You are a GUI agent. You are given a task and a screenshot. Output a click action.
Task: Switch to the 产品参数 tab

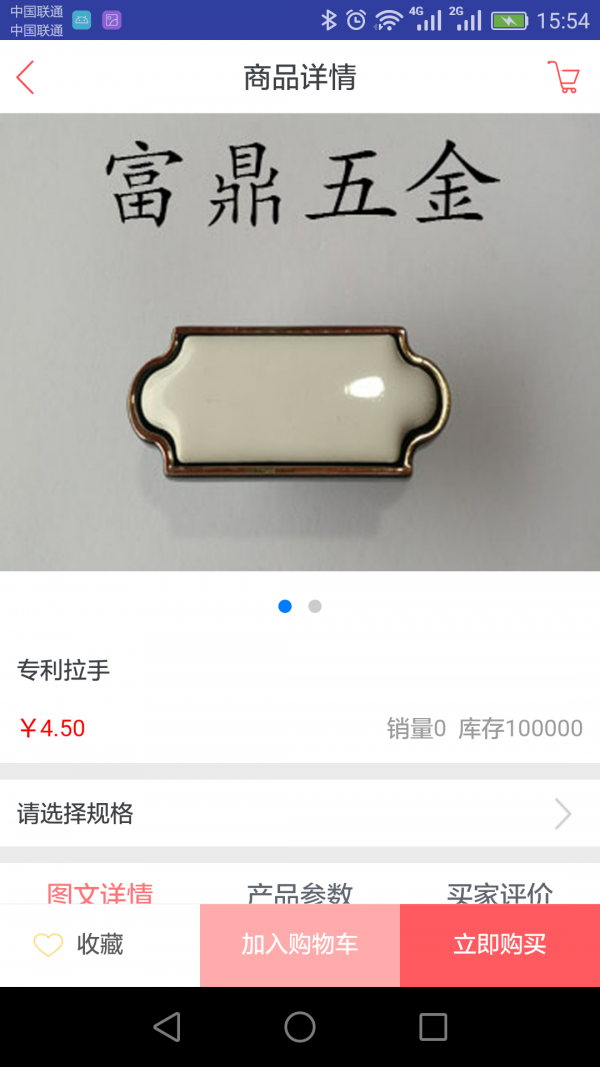click(x=300, y=891)
